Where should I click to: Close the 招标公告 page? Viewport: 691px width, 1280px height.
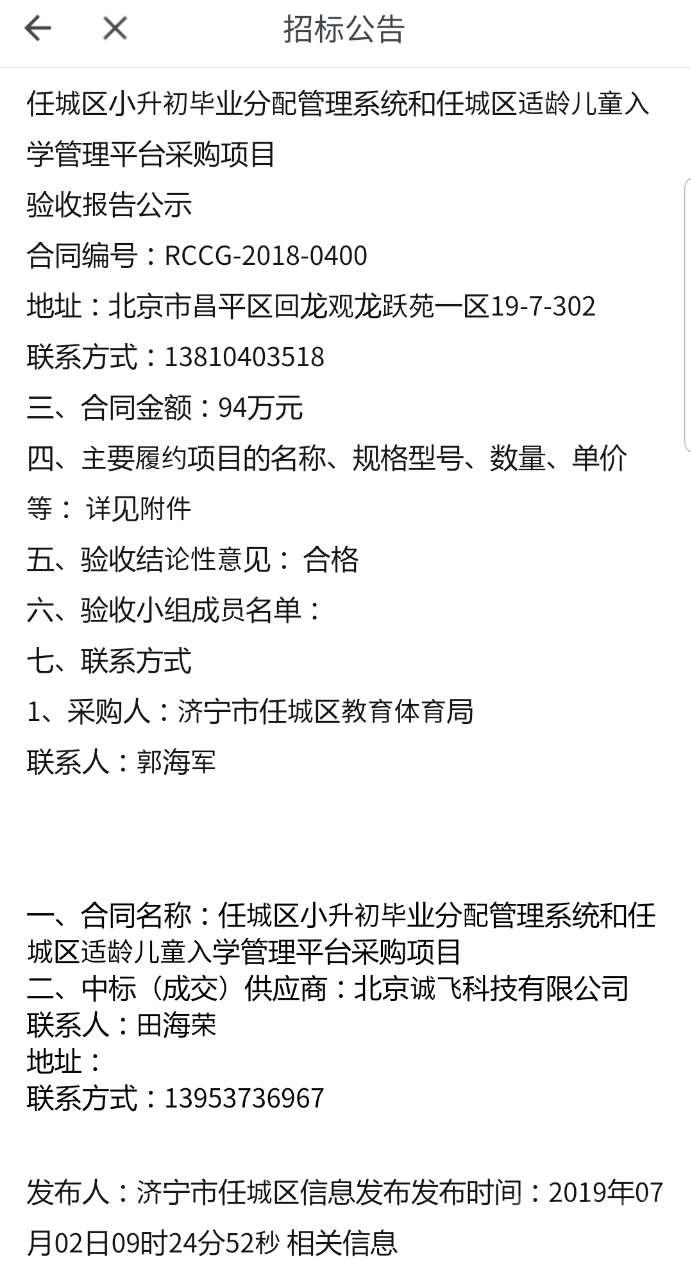coord(115,29)
